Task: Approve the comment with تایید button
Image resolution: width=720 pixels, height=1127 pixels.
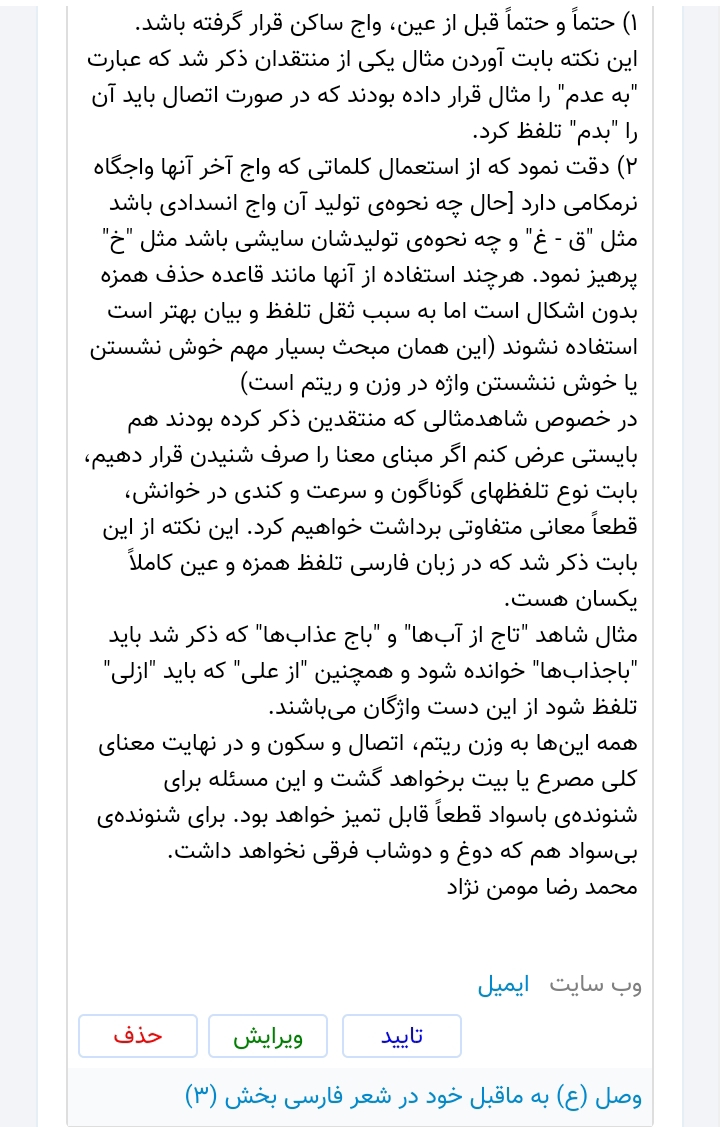Action: tap(402, 1036)
